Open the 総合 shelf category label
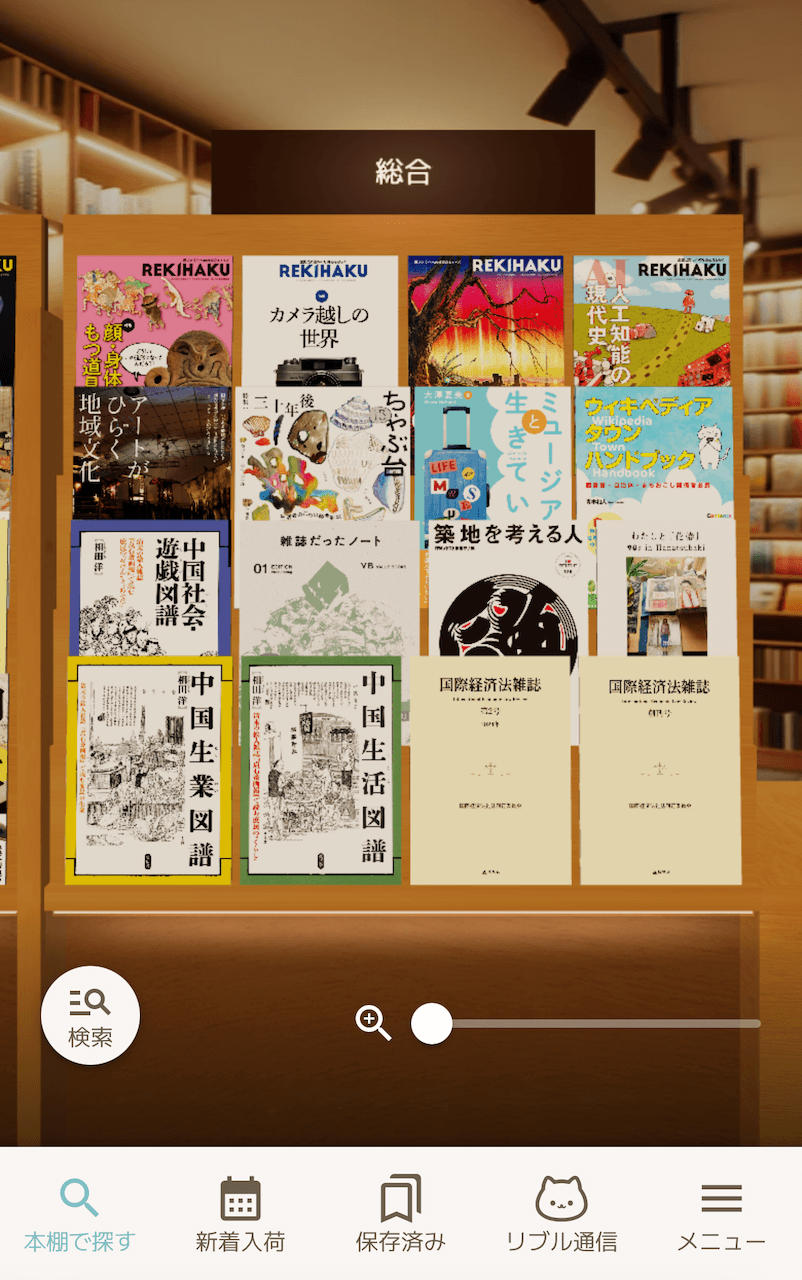Screen dimensions: 802x1280 pyautogui.click(x=402, y=172)
